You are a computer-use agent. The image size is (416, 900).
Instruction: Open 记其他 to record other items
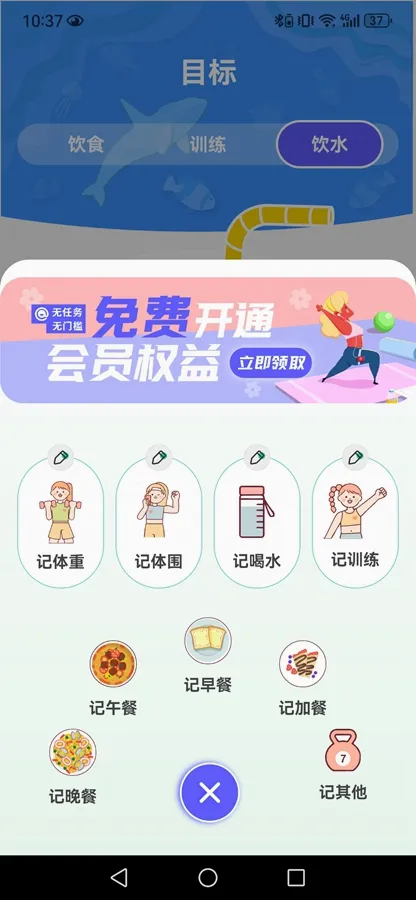[343, 765]
